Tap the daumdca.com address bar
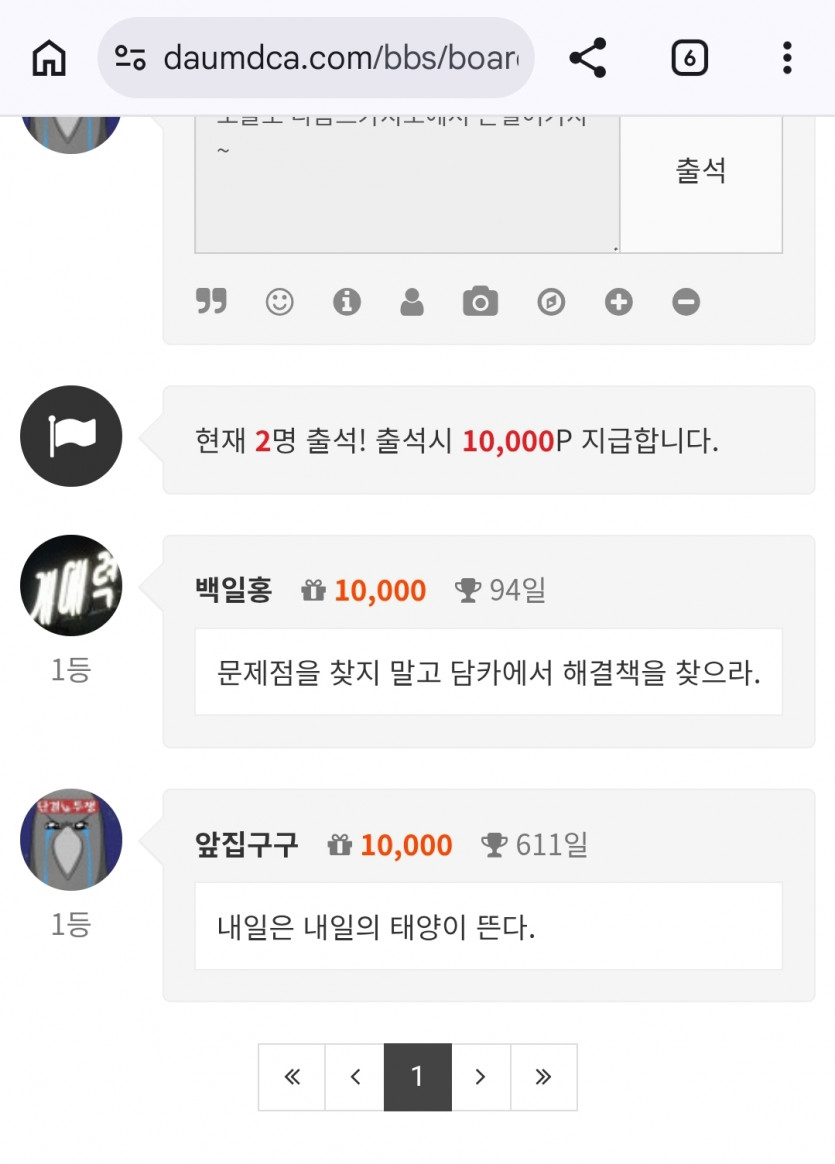 (x=320, y=57)
